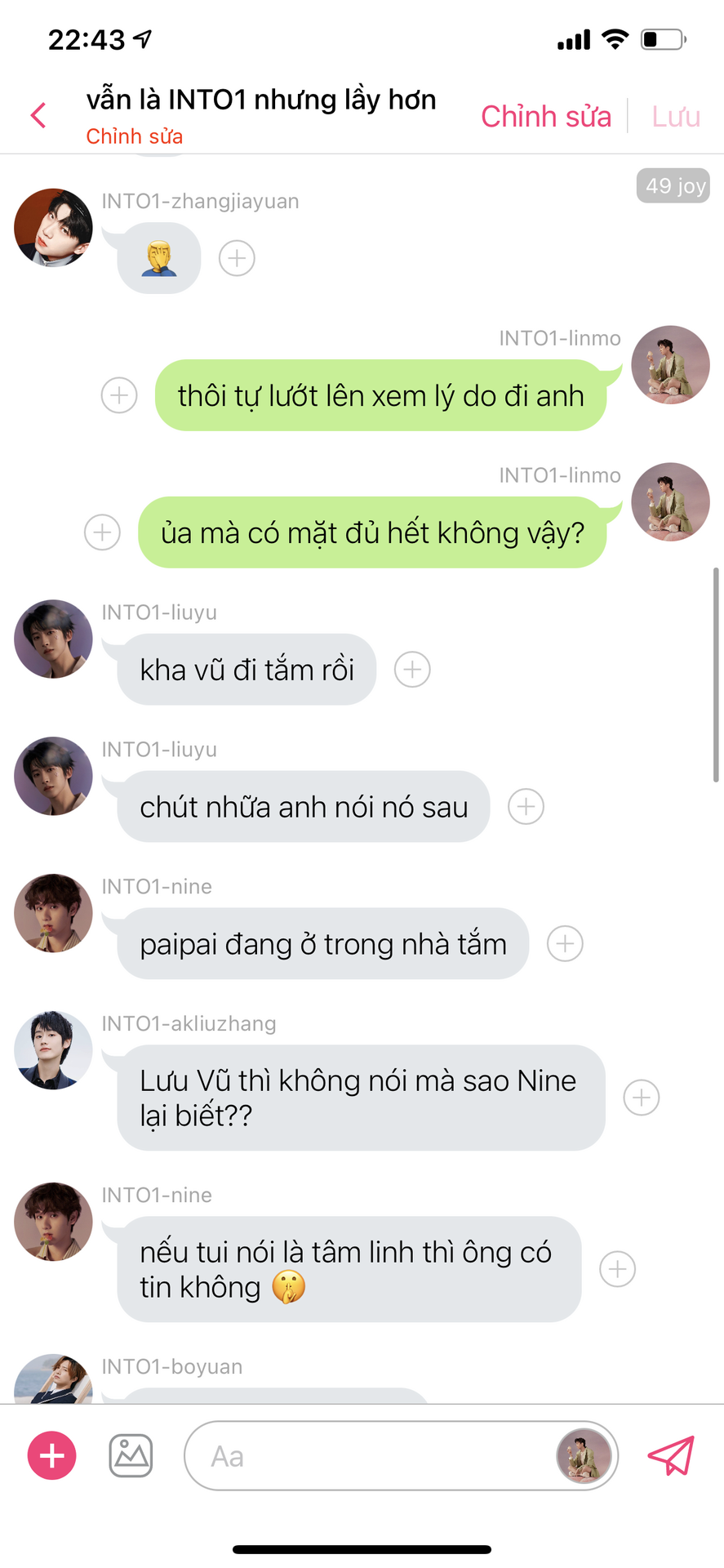Tap plus next to "kha vũ đi tắm rồi"
Image resolution: width=724 pixels, height=1568 pixels.
412,670
